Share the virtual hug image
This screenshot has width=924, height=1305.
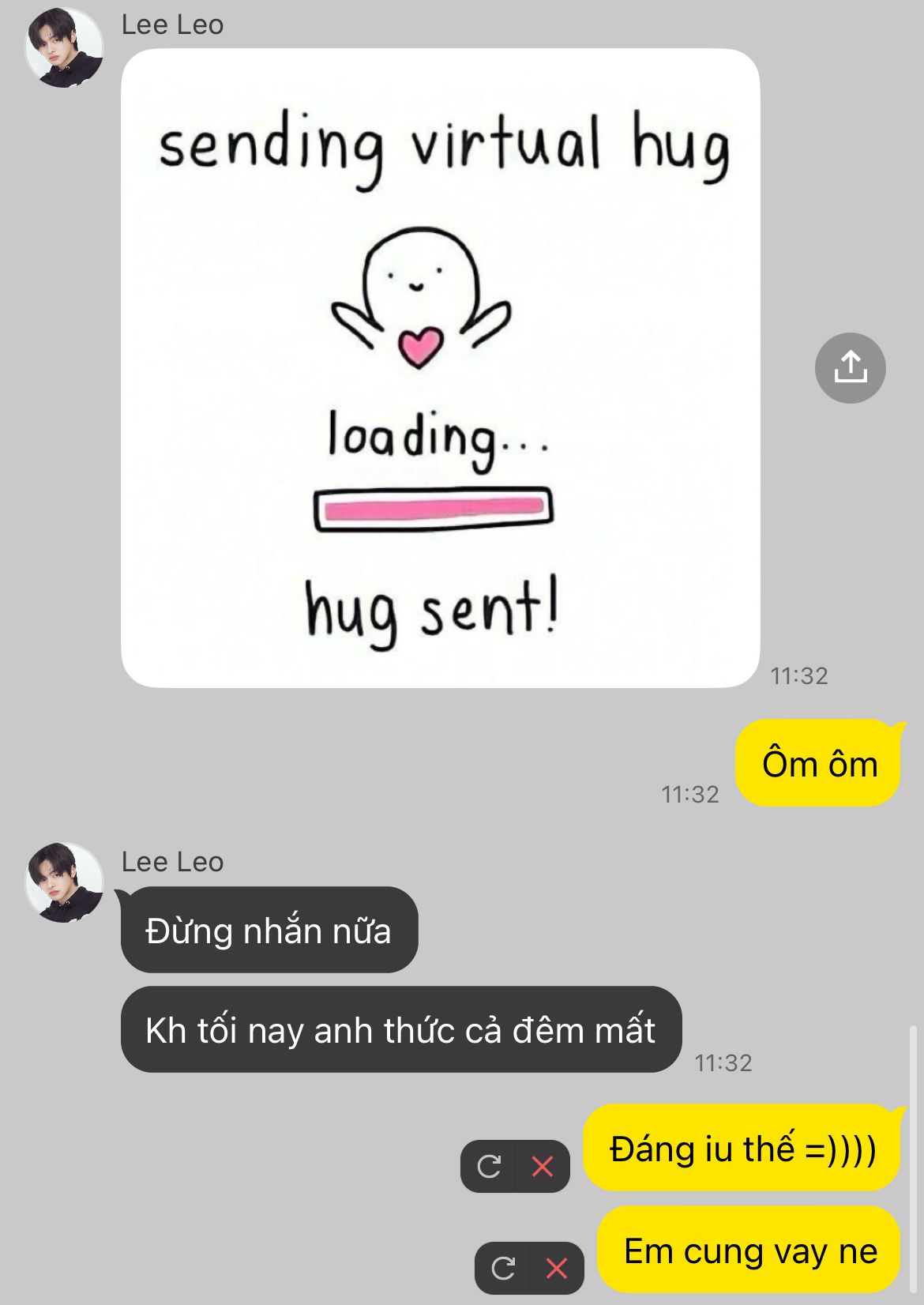pyautogui.click(x=850, y=368)
